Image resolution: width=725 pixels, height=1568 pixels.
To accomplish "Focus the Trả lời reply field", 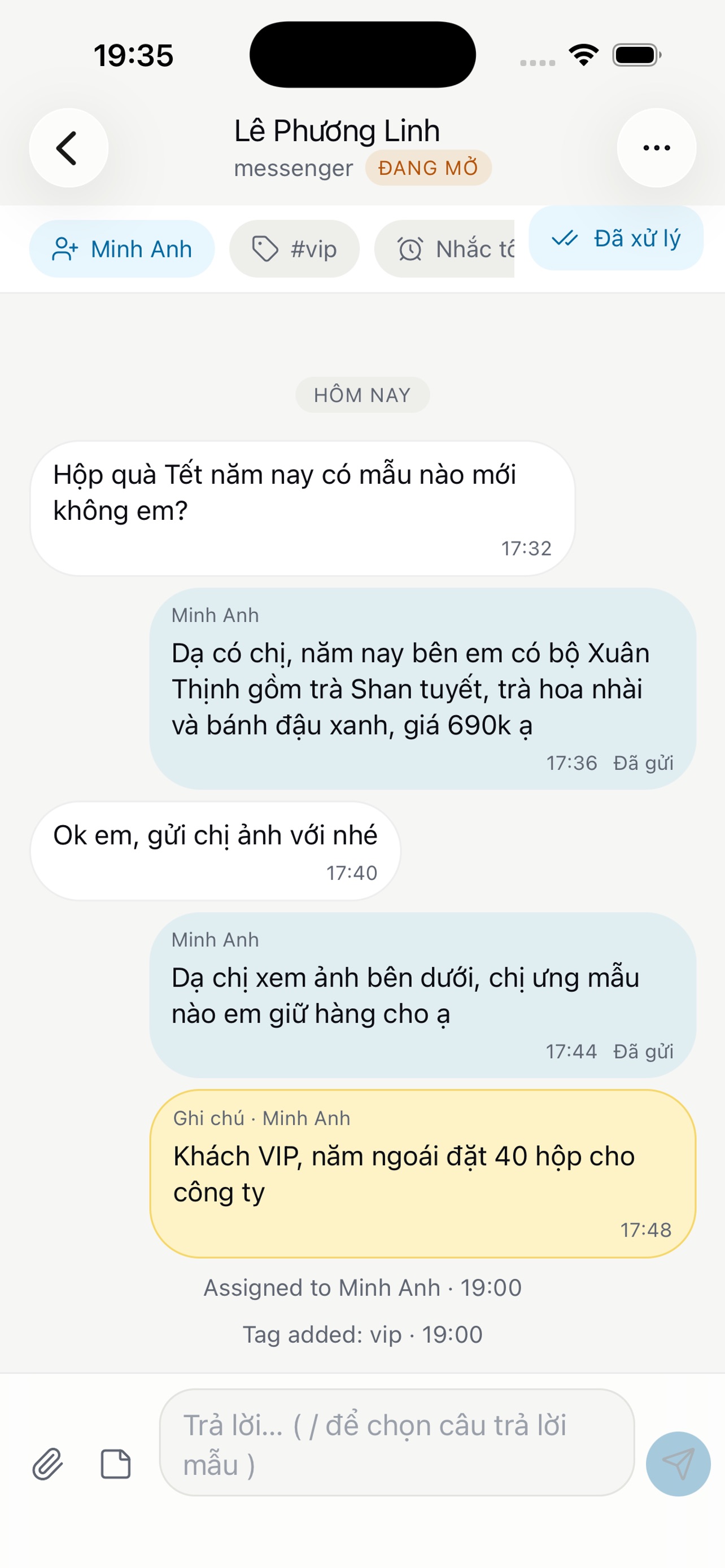I will coord(397,1442).
